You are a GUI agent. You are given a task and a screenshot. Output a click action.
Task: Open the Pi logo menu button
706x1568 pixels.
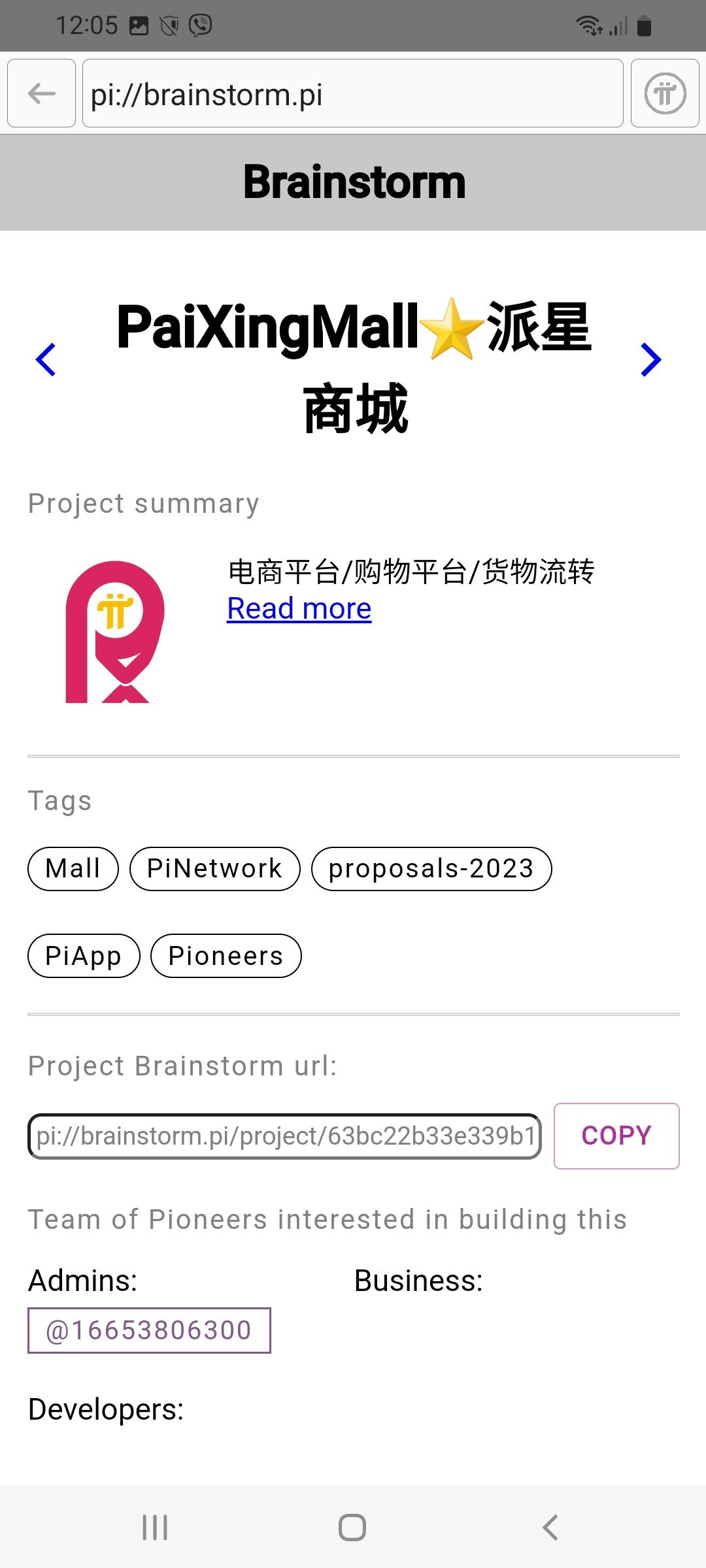[665, 93]
